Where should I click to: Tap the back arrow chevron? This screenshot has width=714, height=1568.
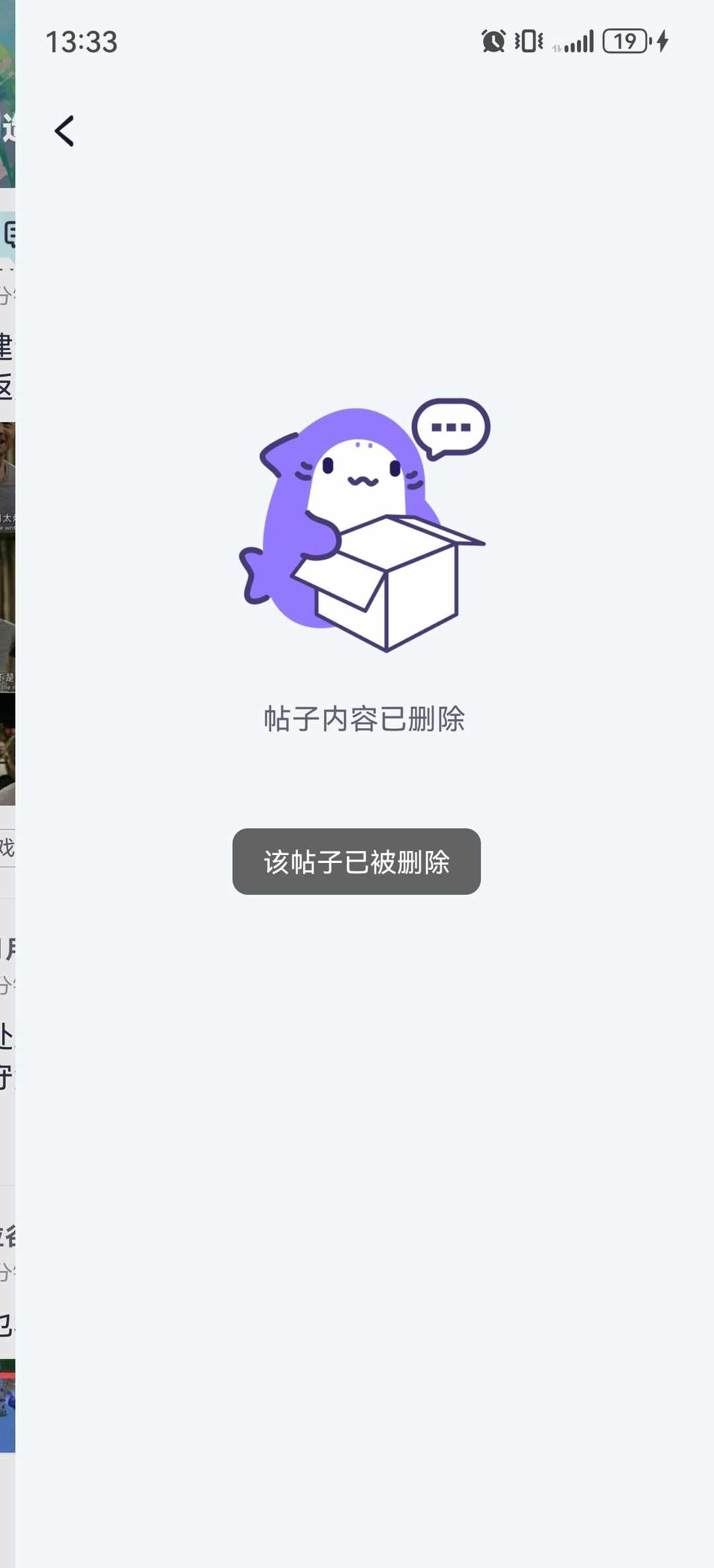(x=64, y=130)
